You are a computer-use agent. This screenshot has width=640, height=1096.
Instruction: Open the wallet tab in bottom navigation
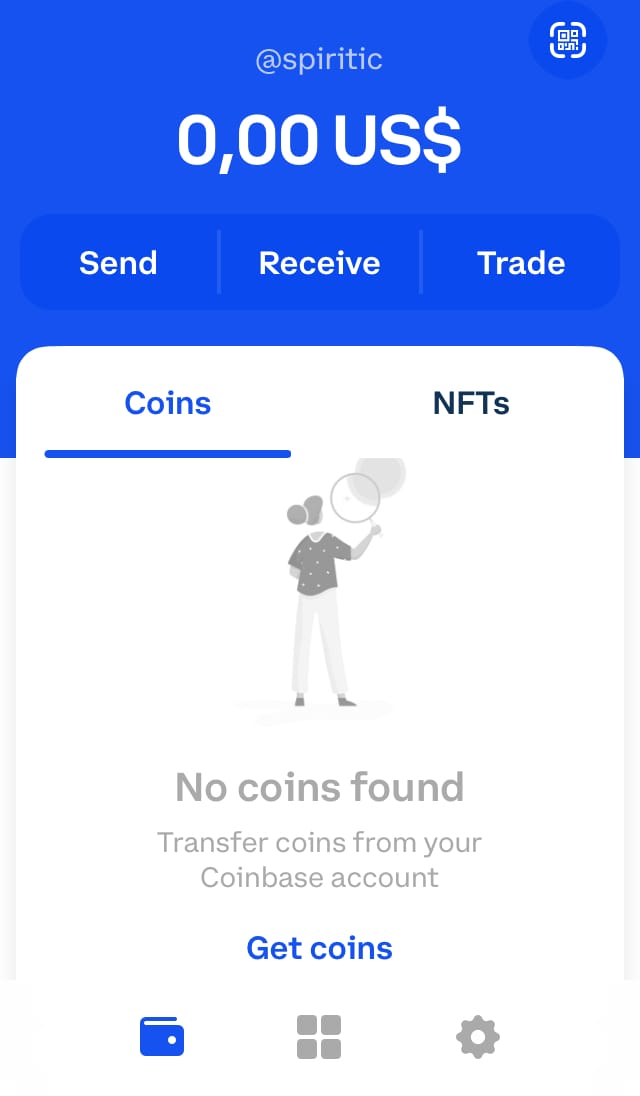pyautogui.click(x=162, y=1037)
